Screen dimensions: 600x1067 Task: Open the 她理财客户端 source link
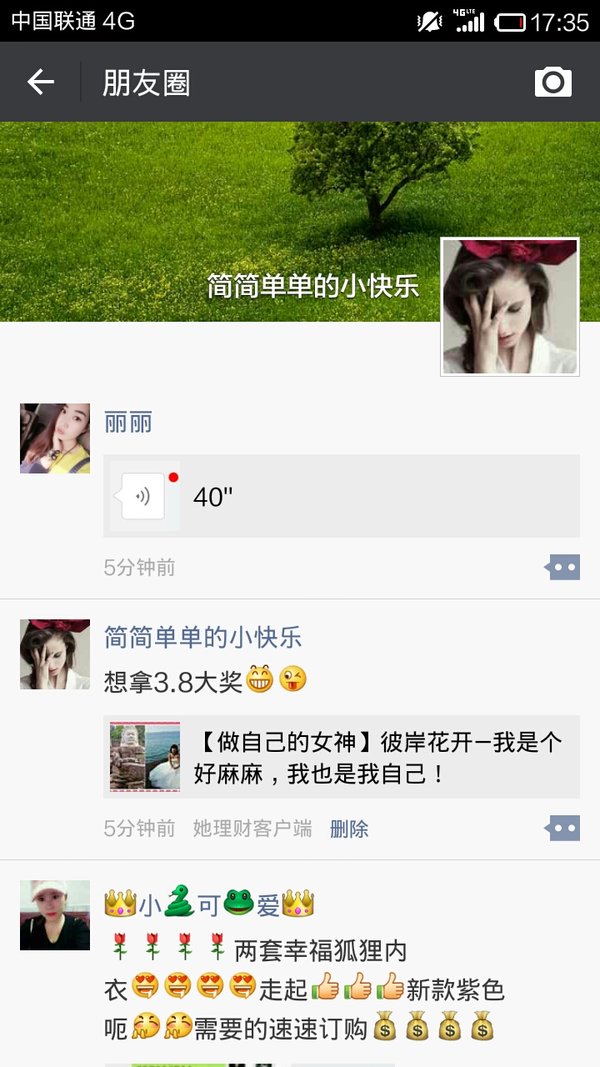(252, 829)
